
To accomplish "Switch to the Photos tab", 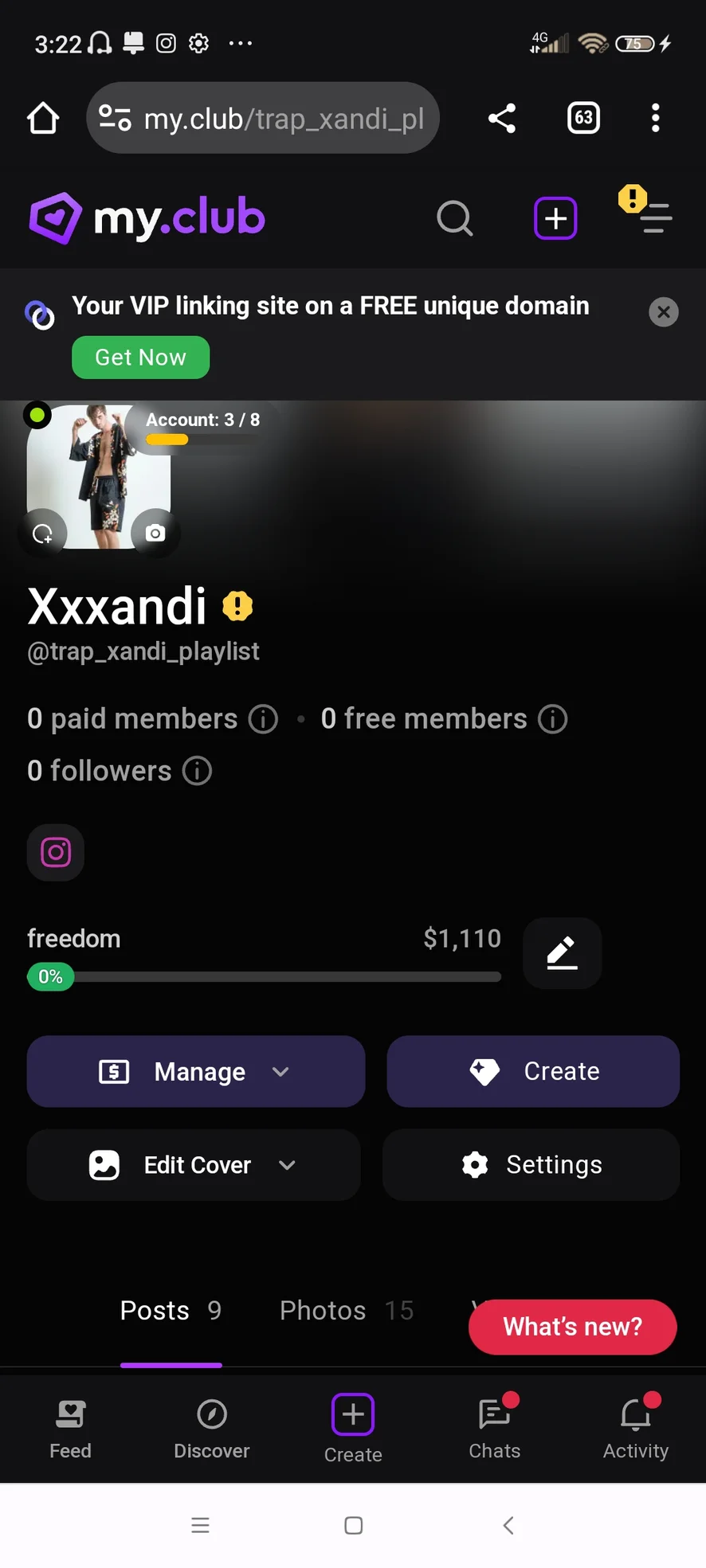I will [346, 1310].
